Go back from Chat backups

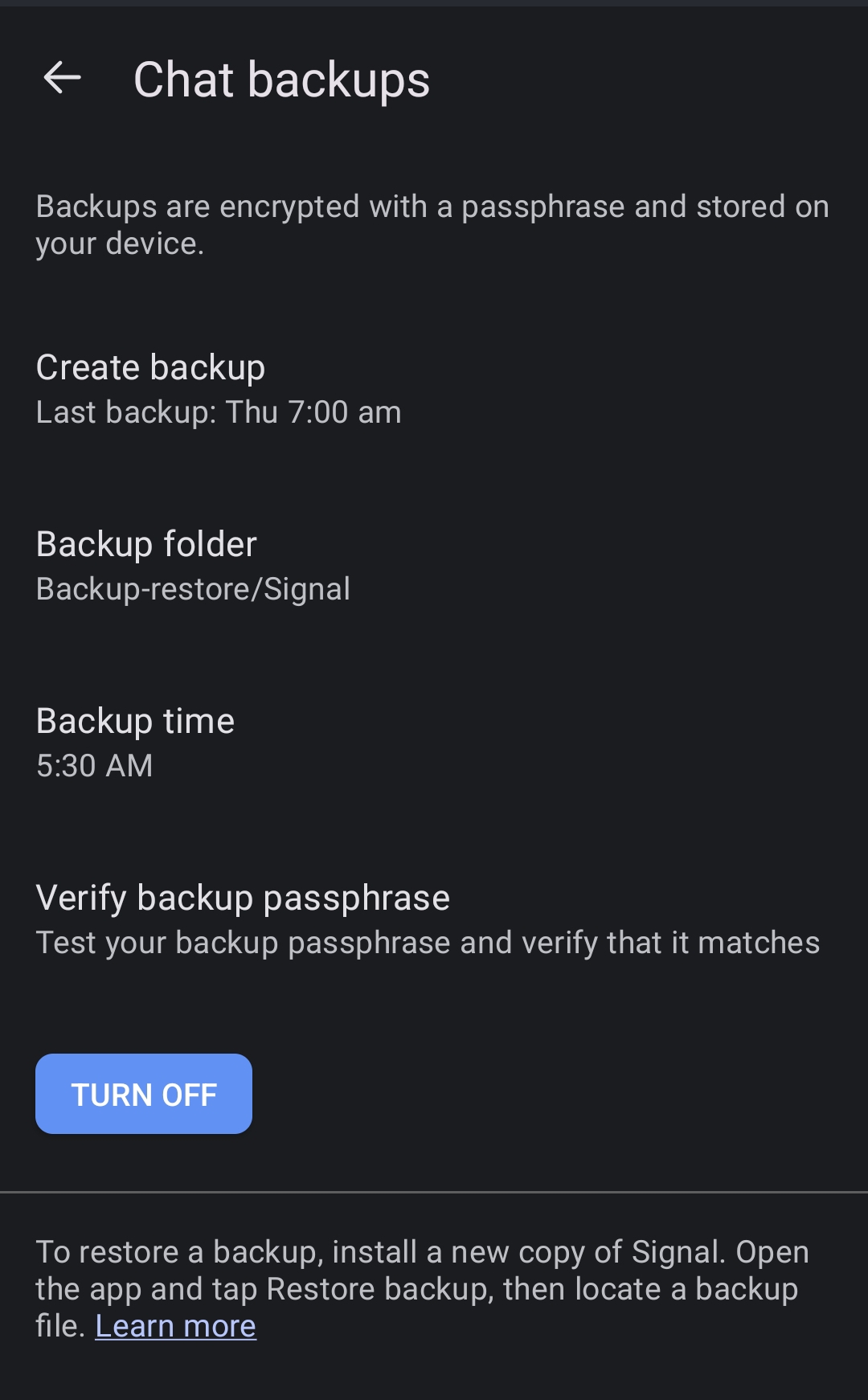pos(63,79)
